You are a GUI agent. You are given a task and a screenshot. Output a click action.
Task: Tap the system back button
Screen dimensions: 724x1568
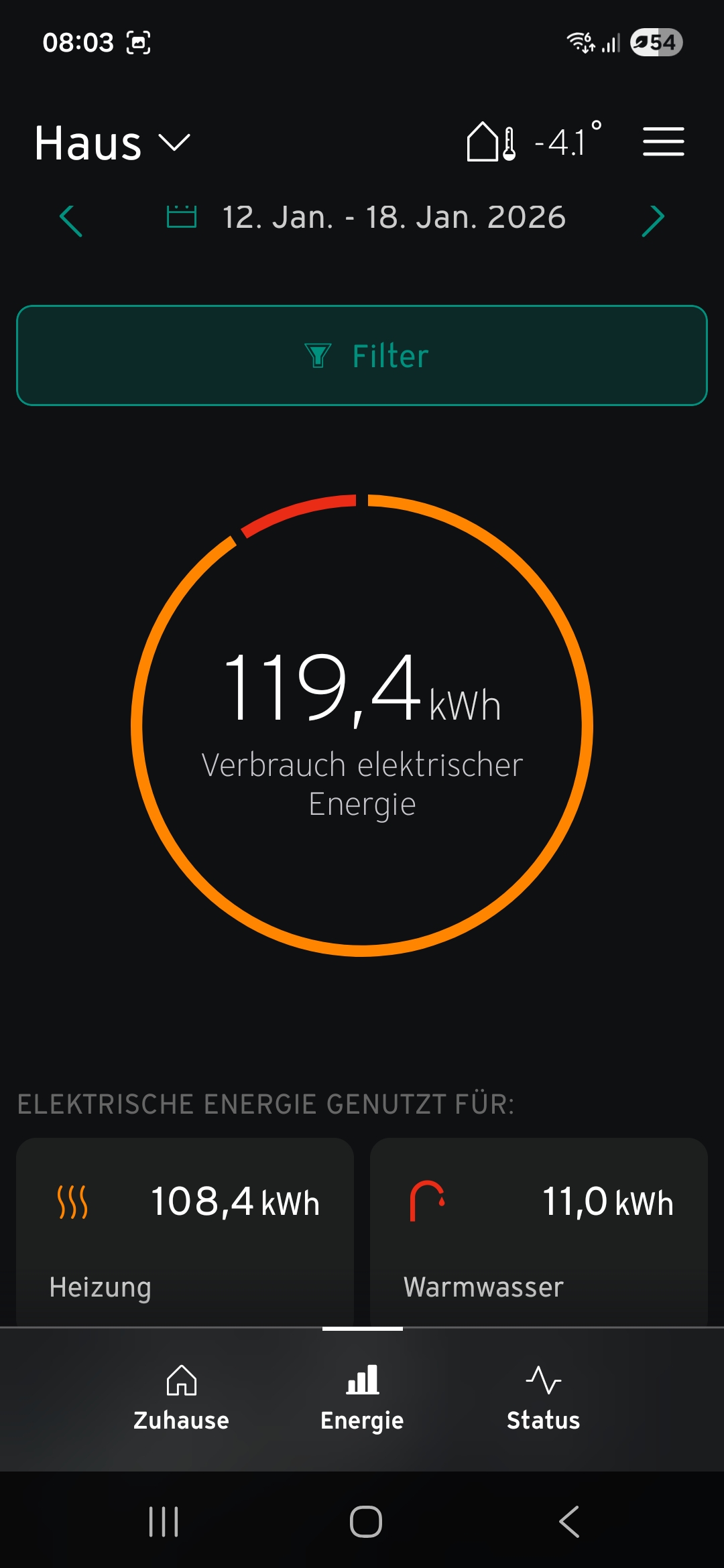[x=569, y=1521]
